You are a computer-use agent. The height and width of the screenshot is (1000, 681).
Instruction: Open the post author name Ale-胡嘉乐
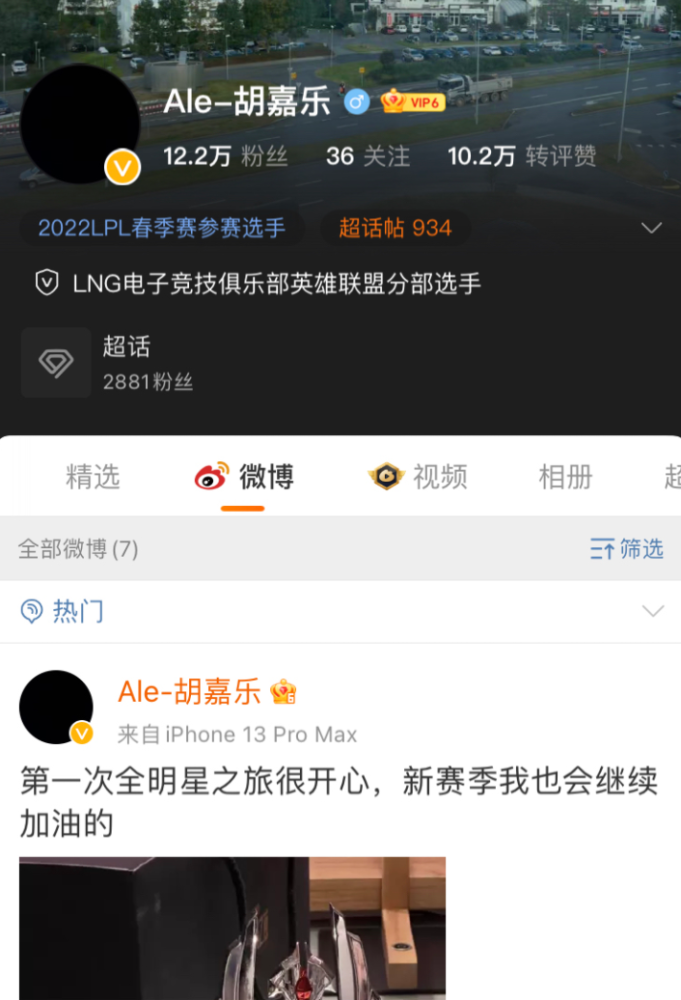(x=190, y=691)
